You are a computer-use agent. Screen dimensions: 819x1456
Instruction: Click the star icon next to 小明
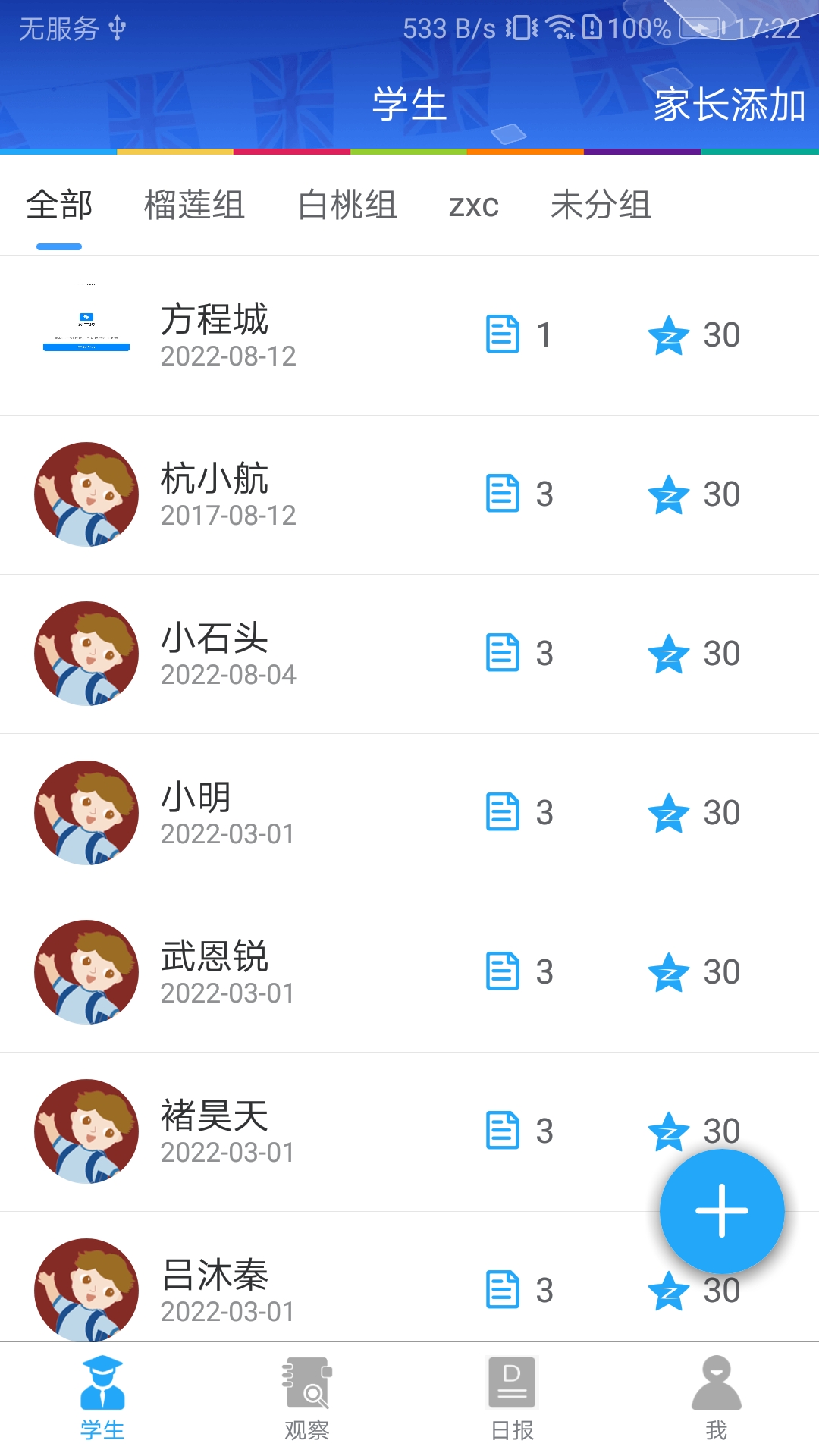(x=670, y=811)
